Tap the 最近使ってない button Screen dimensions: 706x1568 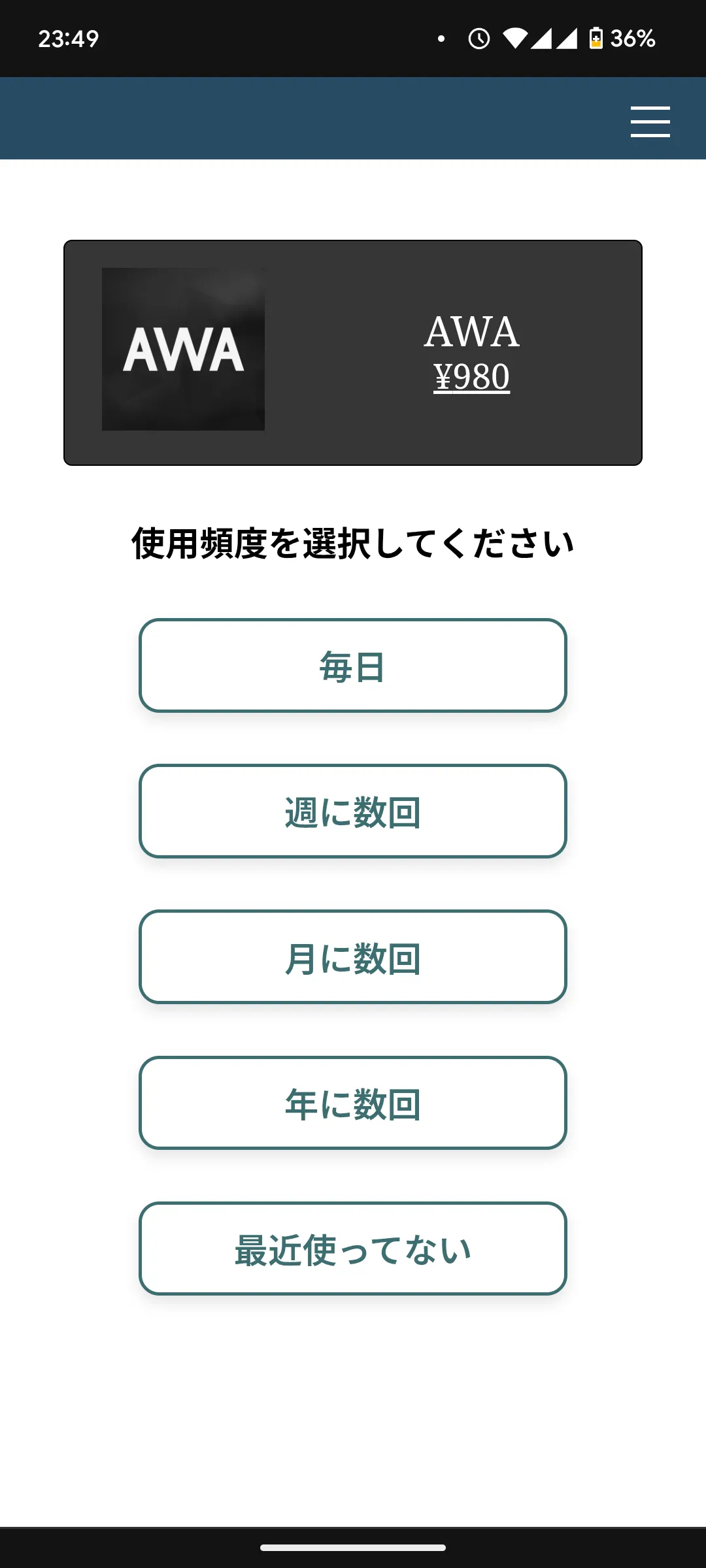[x=352, y=1249]
